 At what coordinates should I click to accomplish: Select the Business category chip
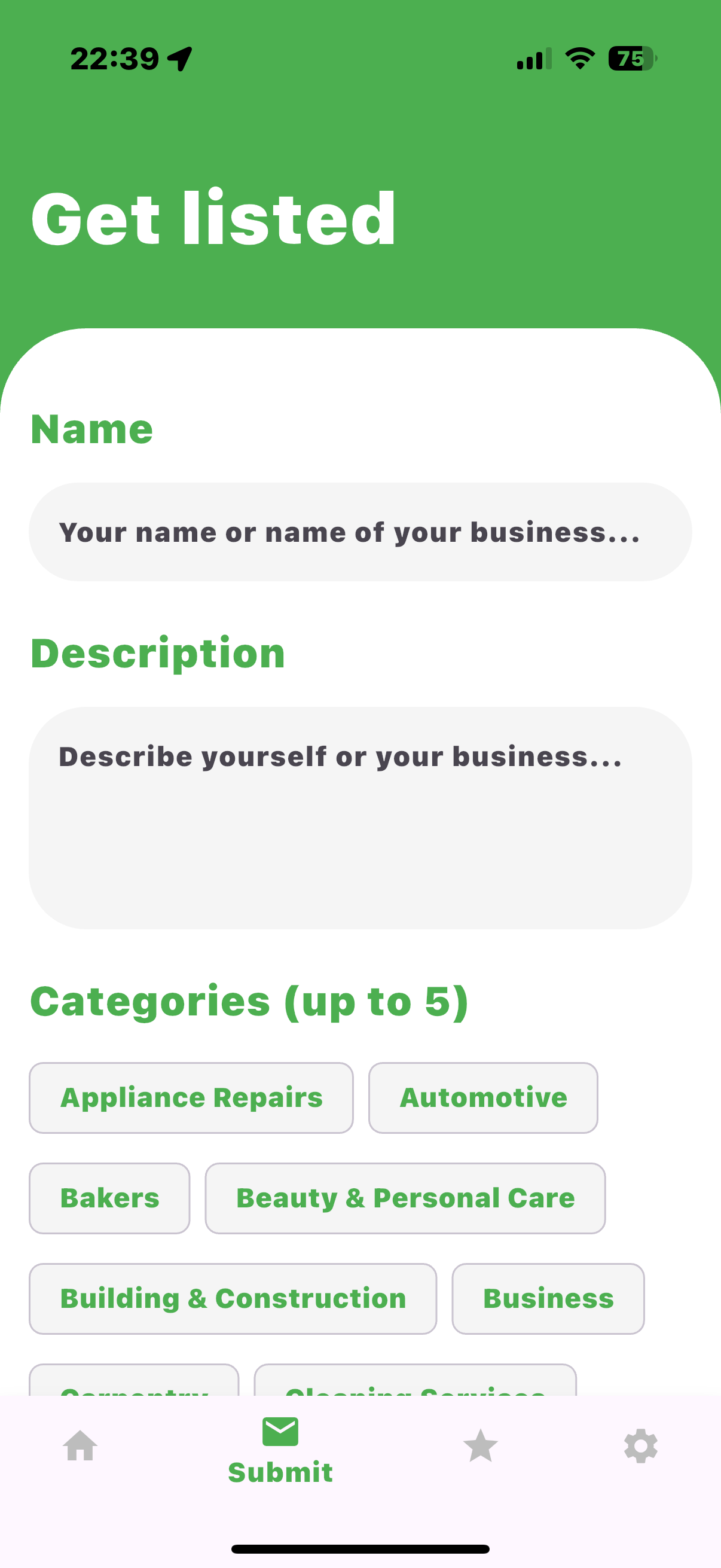548,1298
